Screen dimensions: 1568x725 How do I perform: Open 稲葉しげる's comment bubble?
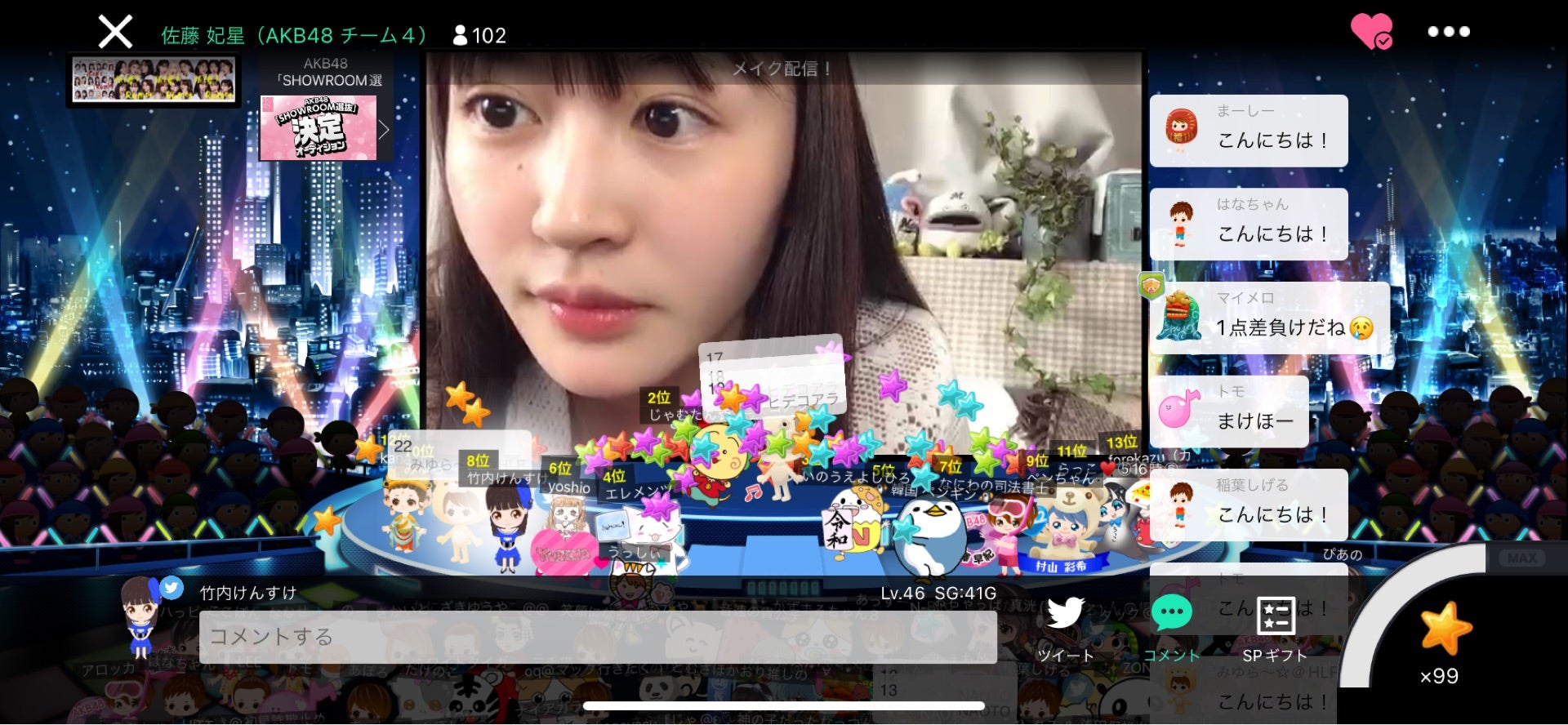click(x=1249, y=505)
